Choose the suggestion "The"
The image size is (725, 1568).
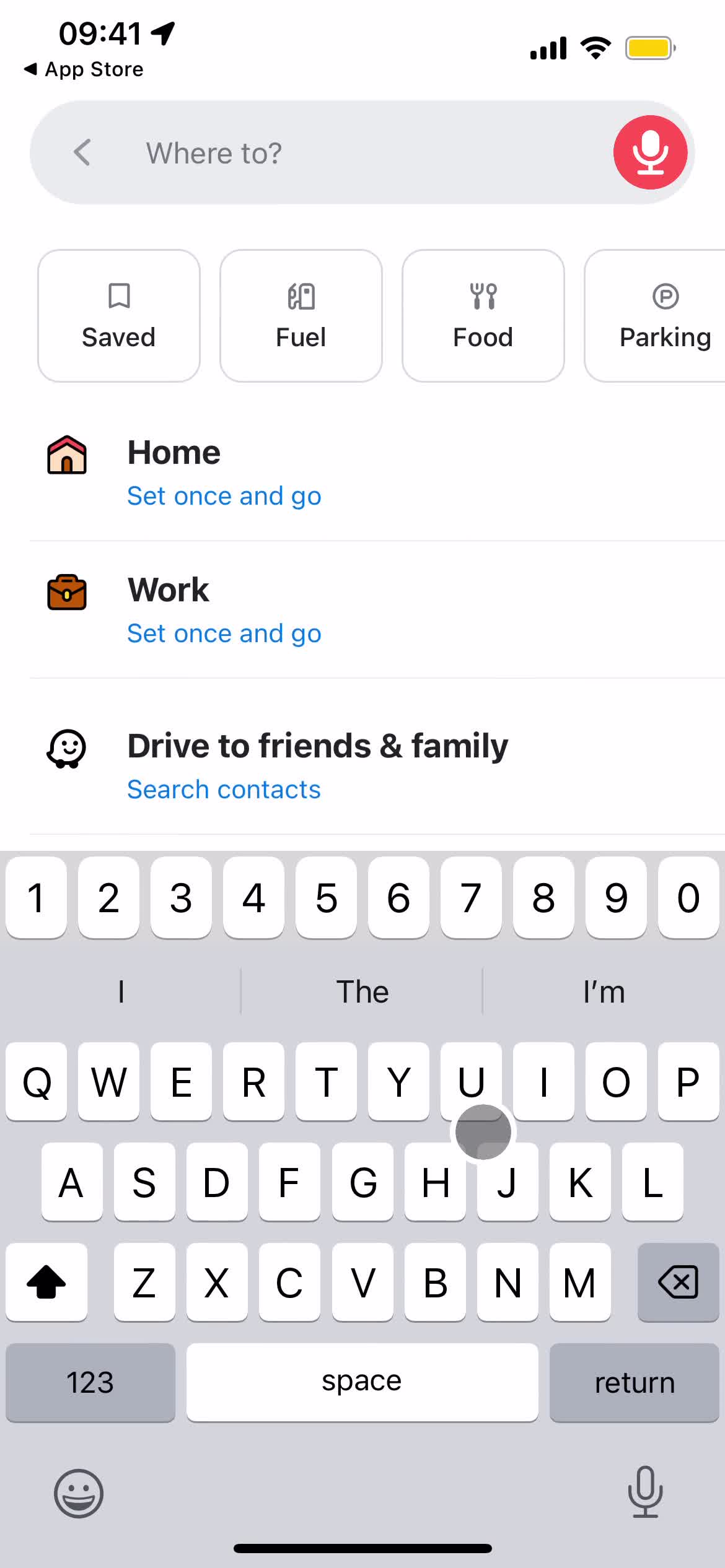coord(362,991)
